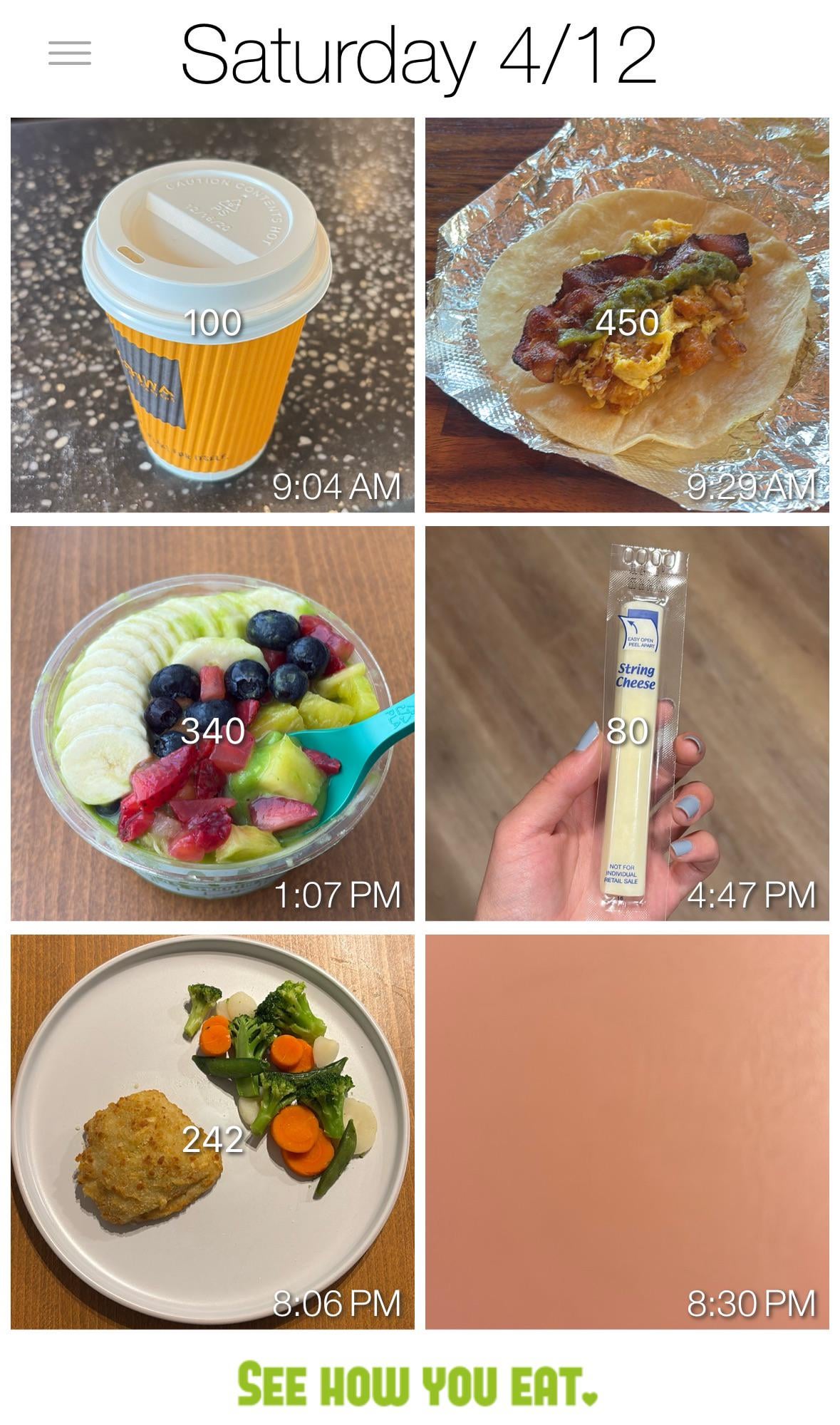Select the 8:06 PM dinner plate entry
Viewport: 840px width, 1425px height.
pos(212,1132)
